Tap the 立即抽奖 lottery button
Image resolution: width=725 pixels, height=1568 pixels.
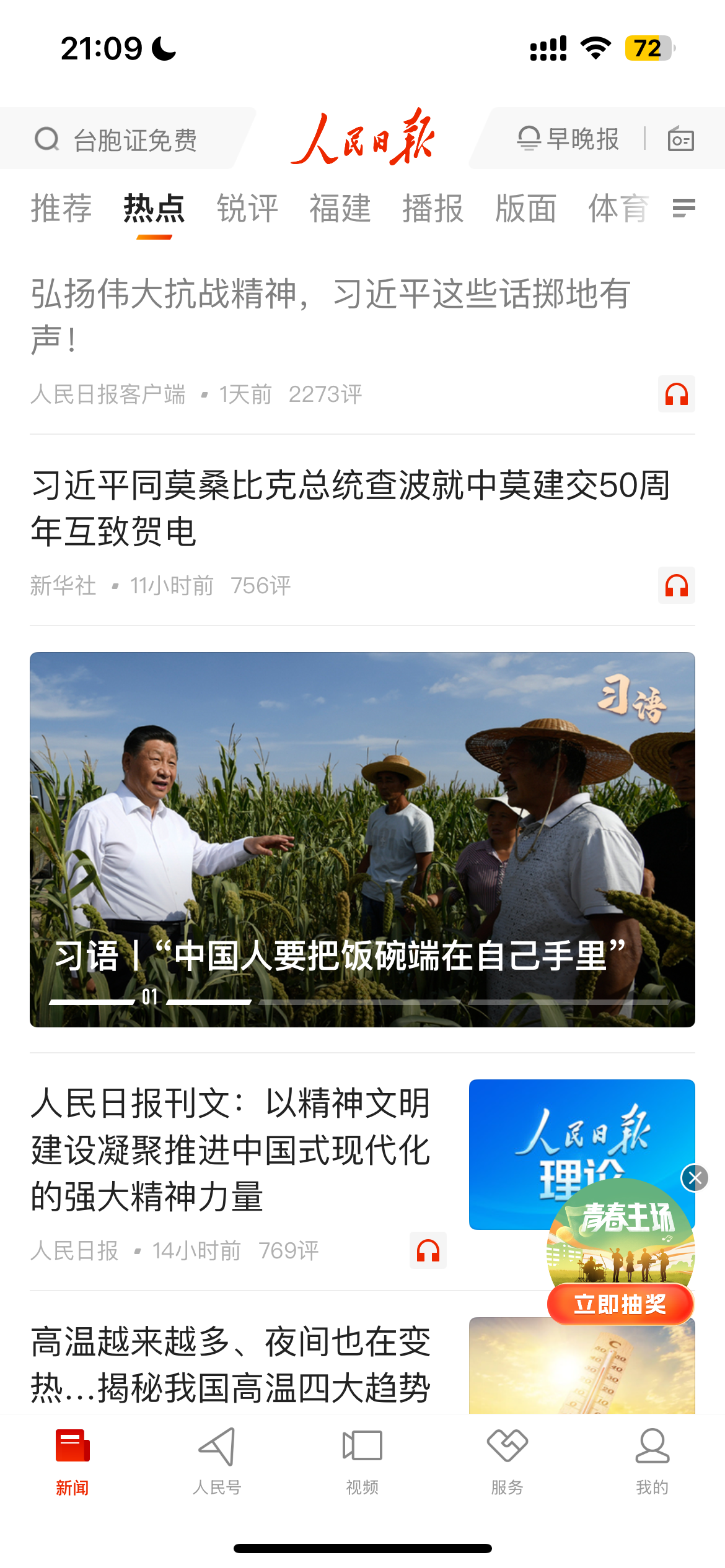coord(620,1304)
